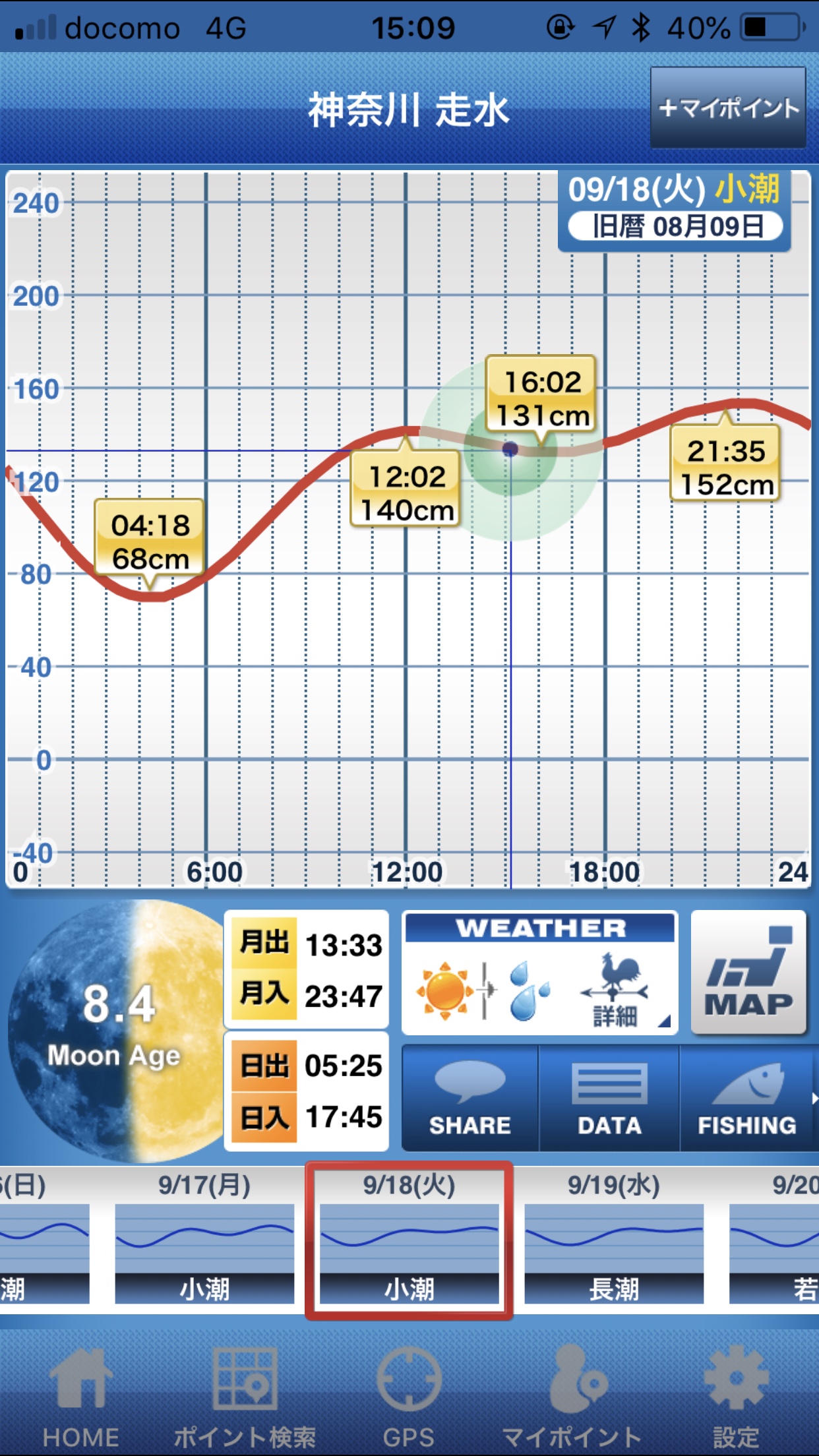Share the tide info via SHARE
The height and width of the screenshot is (1456, 819).
(470, 1099)
